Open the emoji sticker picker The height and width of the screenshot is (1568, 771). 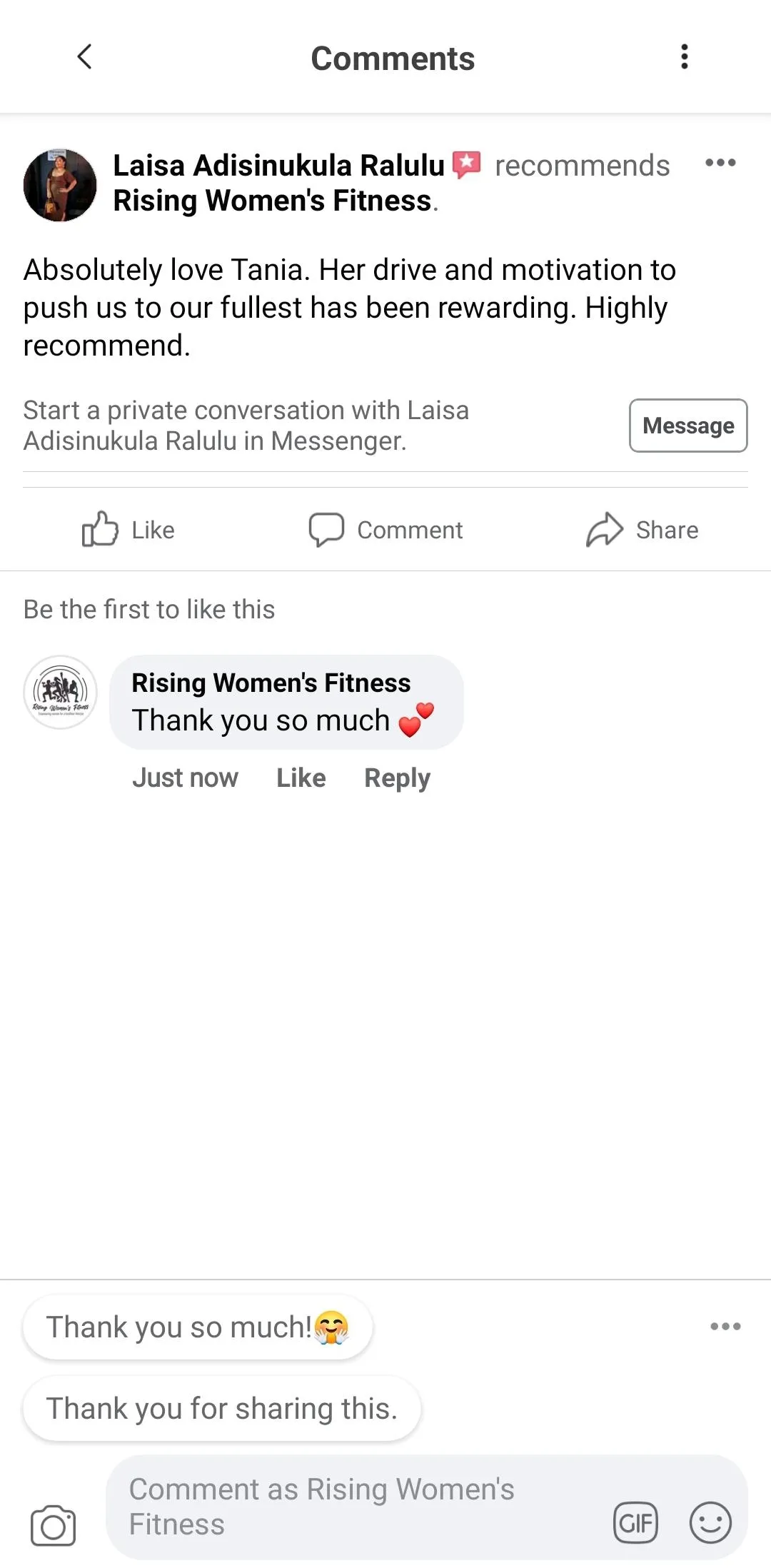point(710,1522)
